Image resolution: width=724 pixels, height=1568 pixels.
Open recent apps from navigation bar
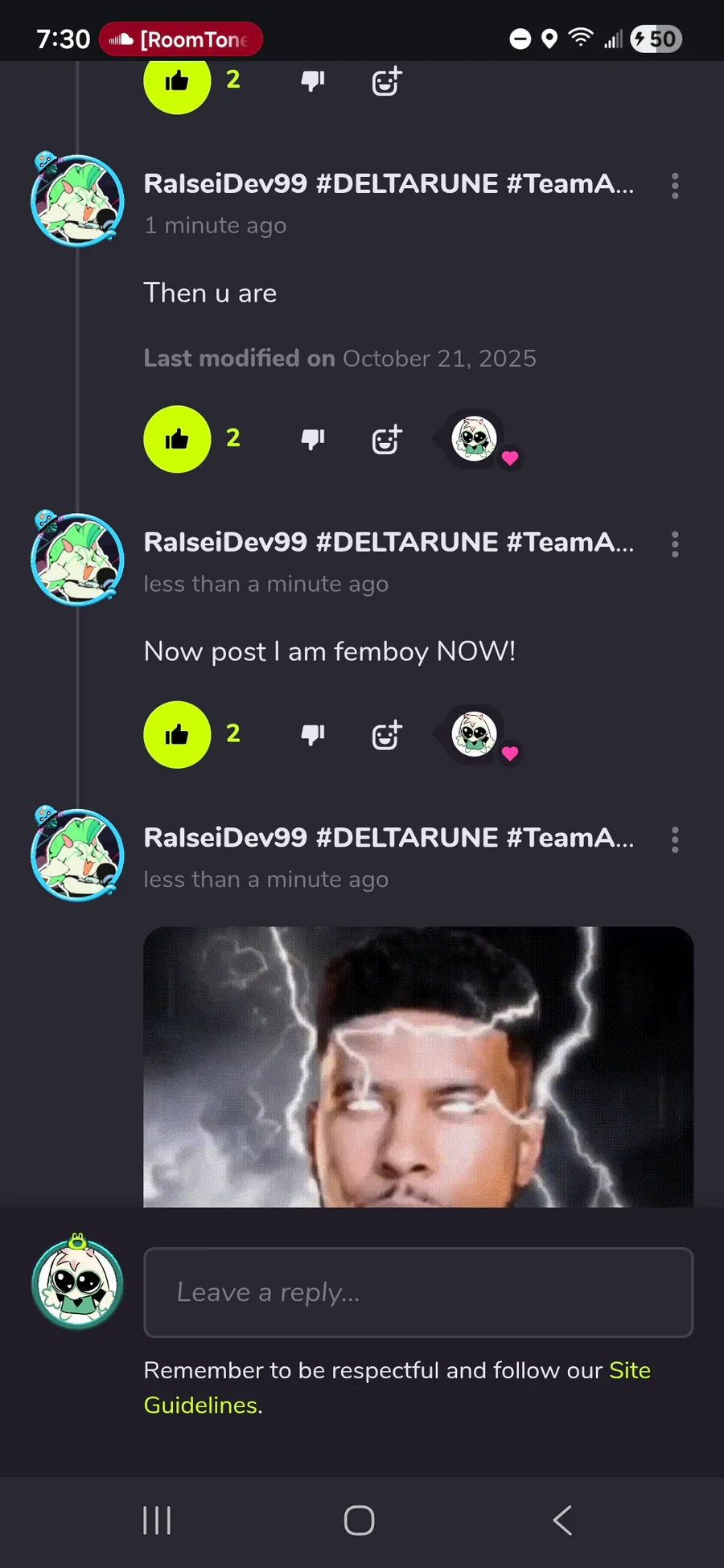pyautogui.click(x=157, y=1521)
